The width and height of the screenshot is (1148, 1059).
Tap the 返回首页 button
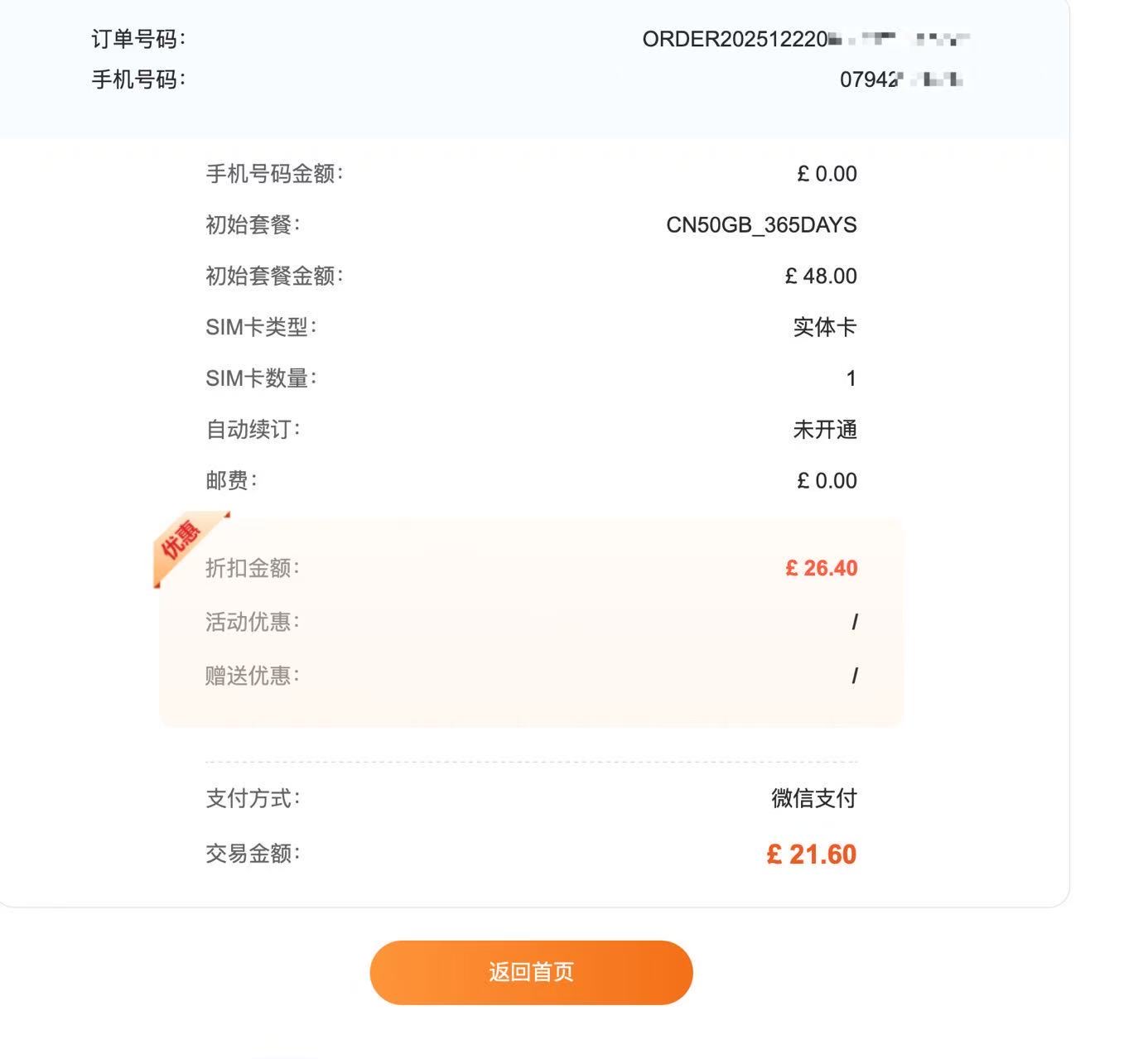pyautogui.click(x=531, y=972)
